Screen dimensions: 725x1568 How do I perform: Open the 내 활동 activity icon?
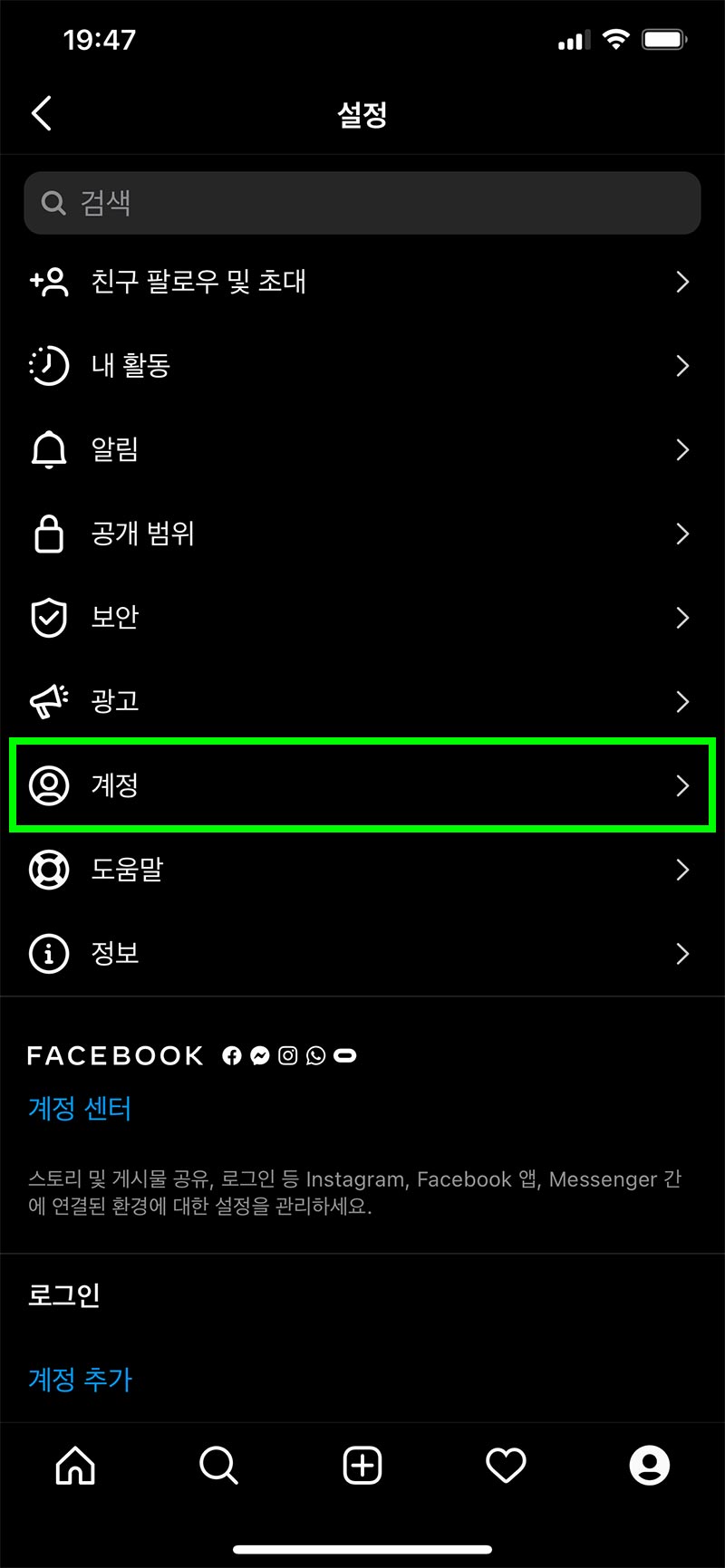49,366
